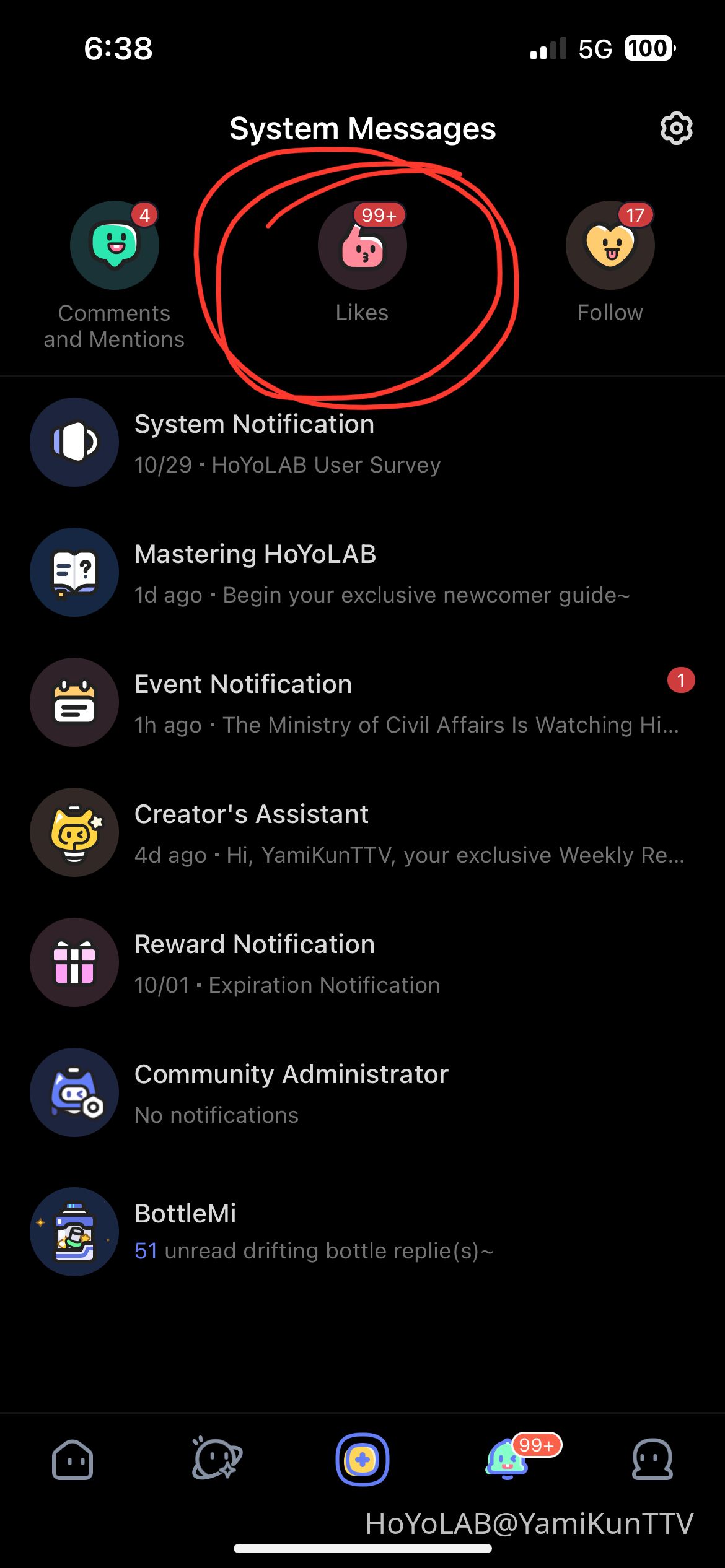725x1568 pixels.
Task: Select the notifications bell tab
Action: (508, 1460)
